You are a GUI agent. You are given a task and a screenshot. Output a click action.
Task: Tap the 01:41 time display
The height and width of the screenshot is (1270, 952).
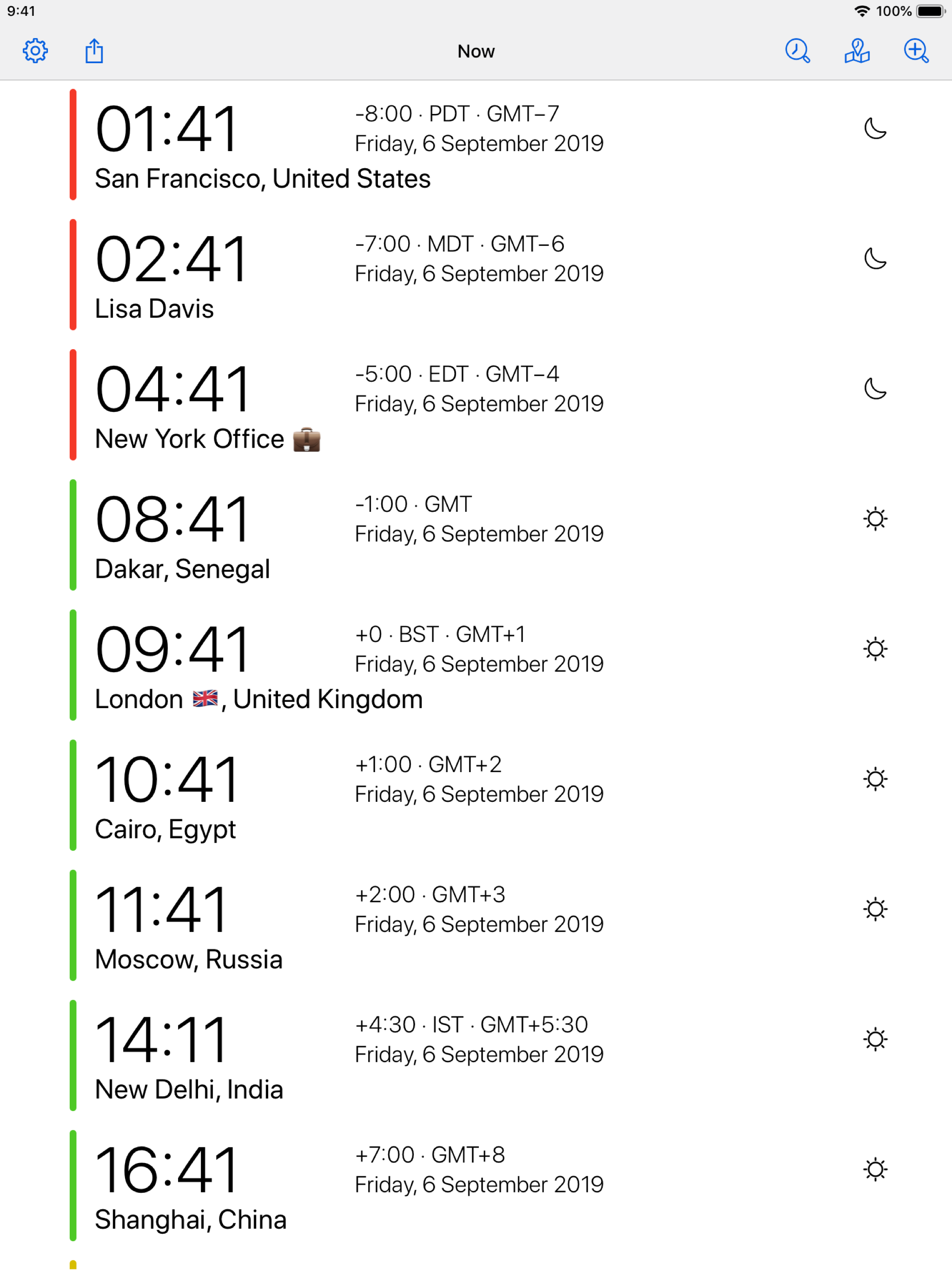tap(166, 130)
